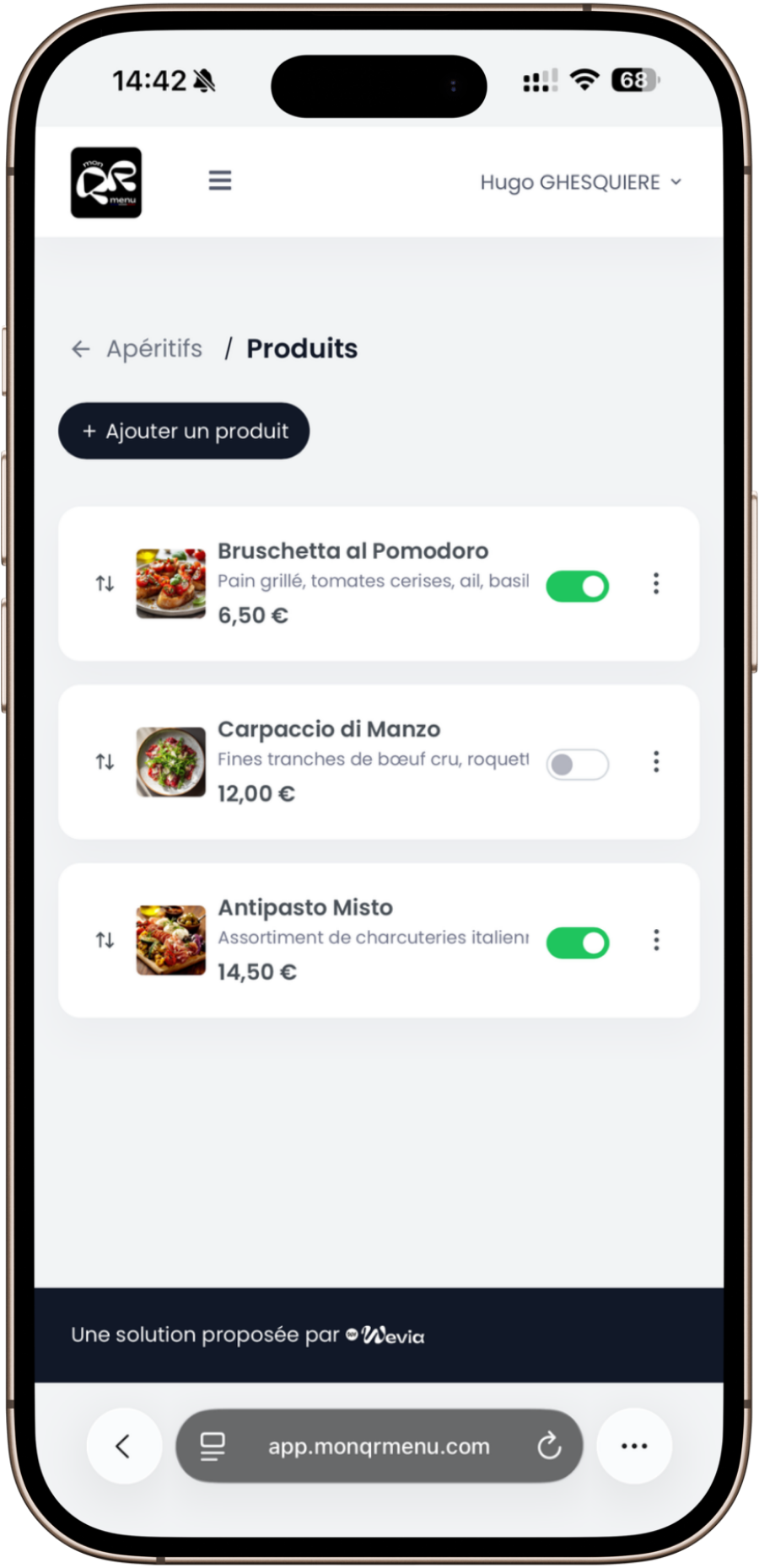The height and width of the screenshot is (1568, 759).
Task: Tap reorder arrows for Bruschetta al Pomodoro
Action: pyautogui.click(x=105, y=583)
